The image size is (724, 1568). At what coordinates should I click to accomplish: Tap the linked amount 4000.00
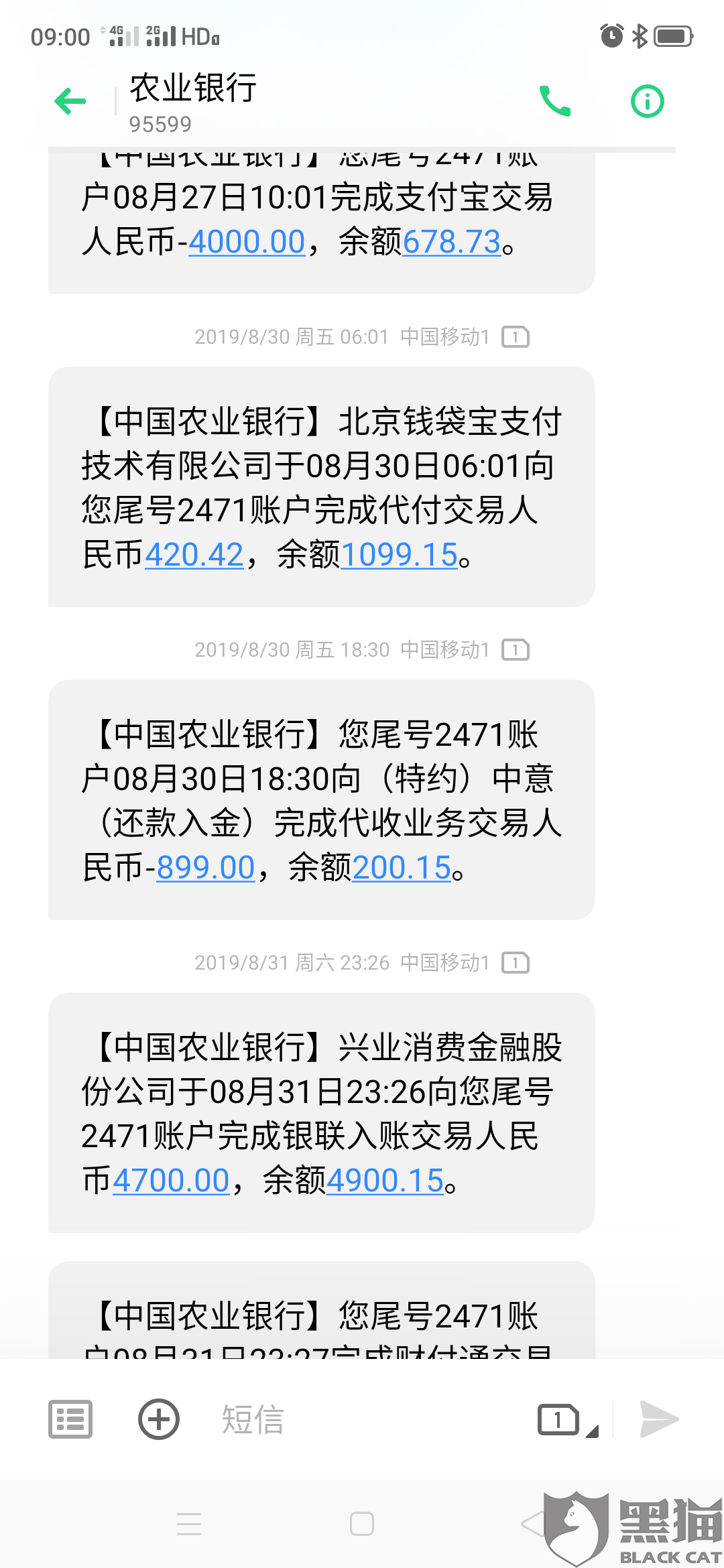point(247,242)
